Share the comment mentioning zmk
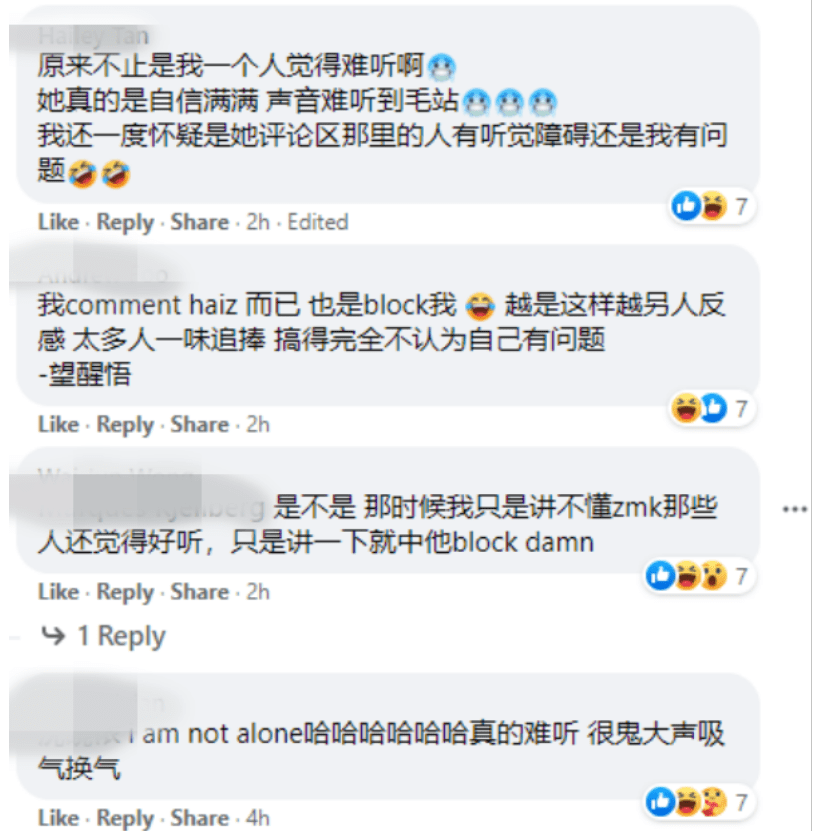Screen dimensions: 813x838 click(199, 592)
